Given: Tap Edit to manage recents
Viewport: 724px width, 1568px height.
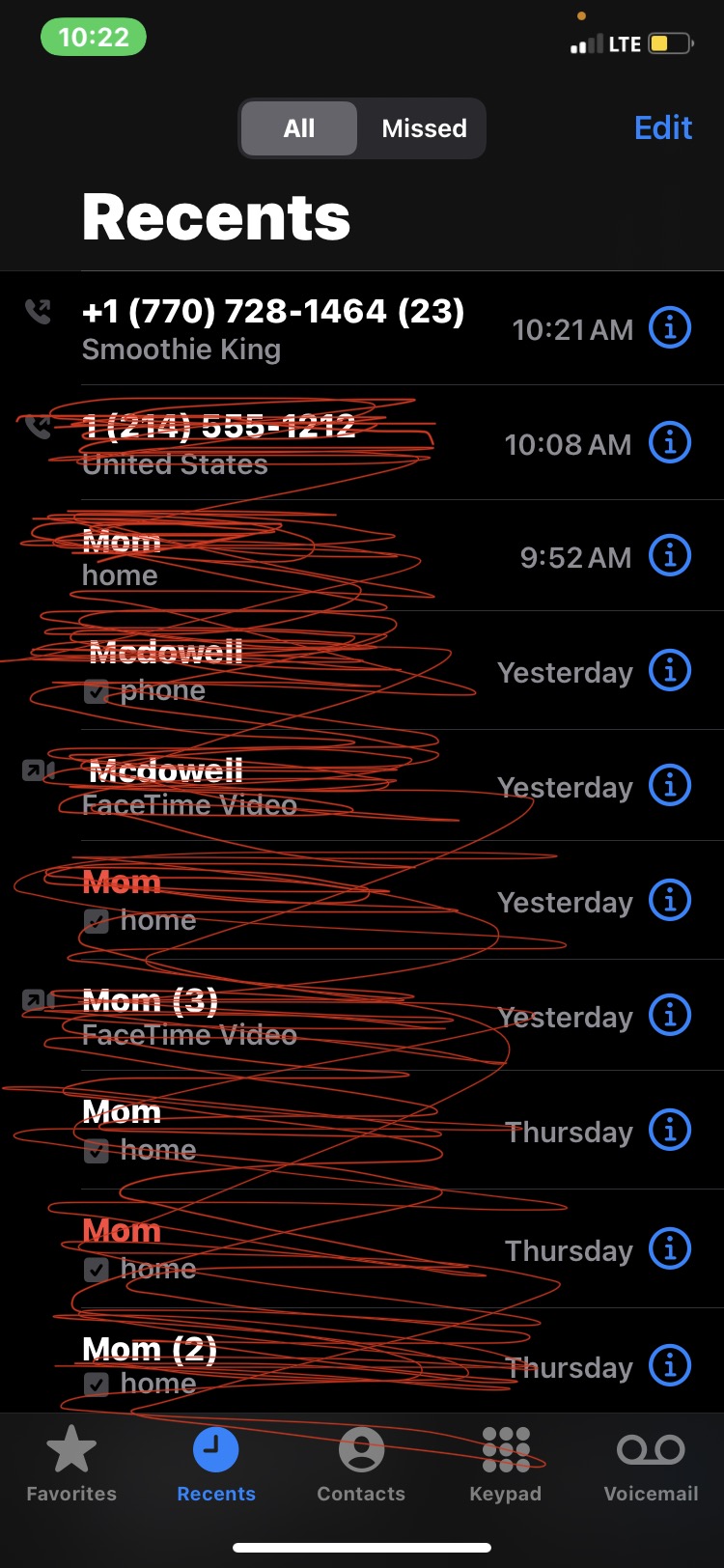Looking at the screenshot, I should click(662, 128).
